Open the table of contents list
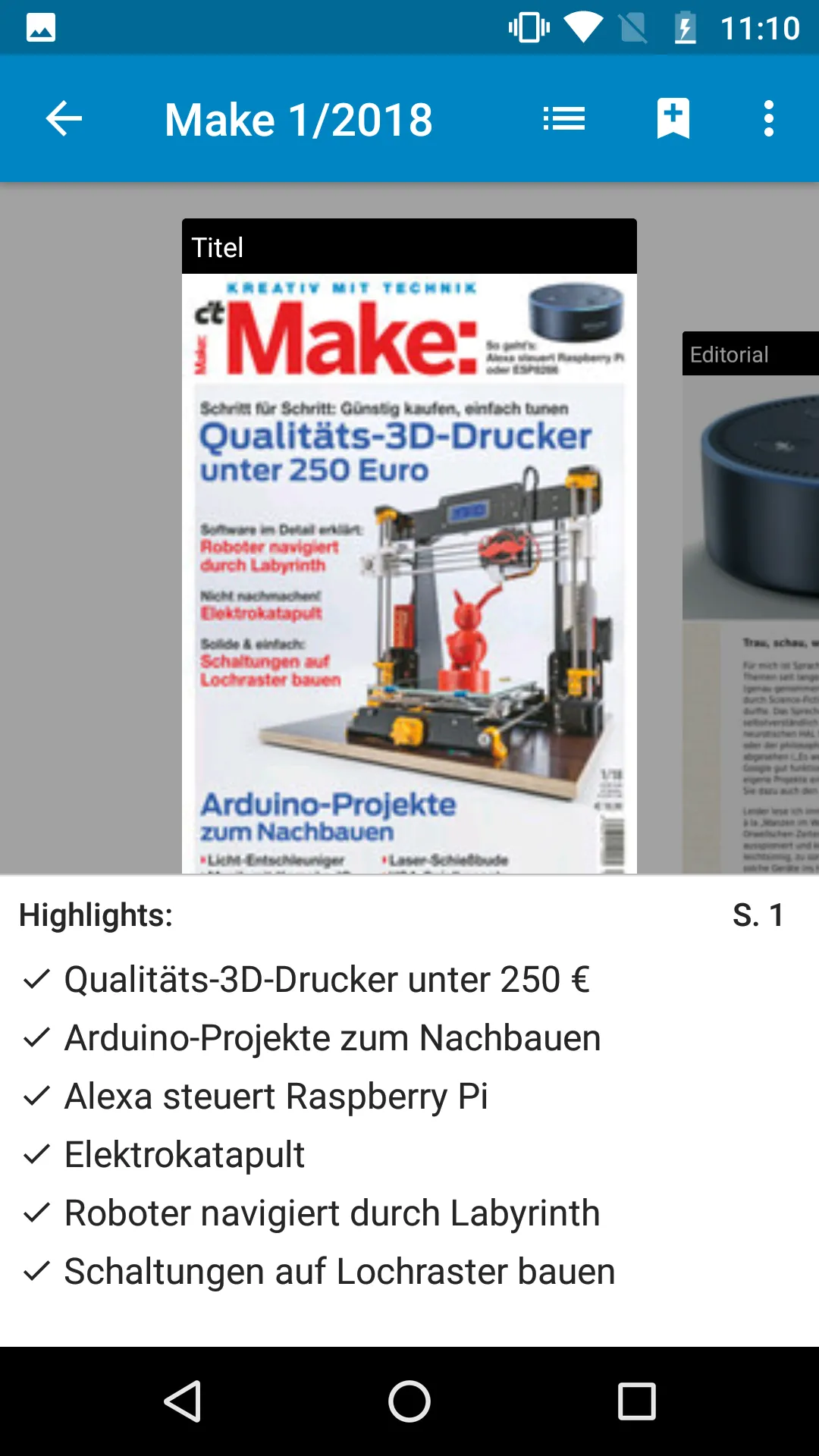This screenshot has width=819, height=1456. 564,119
